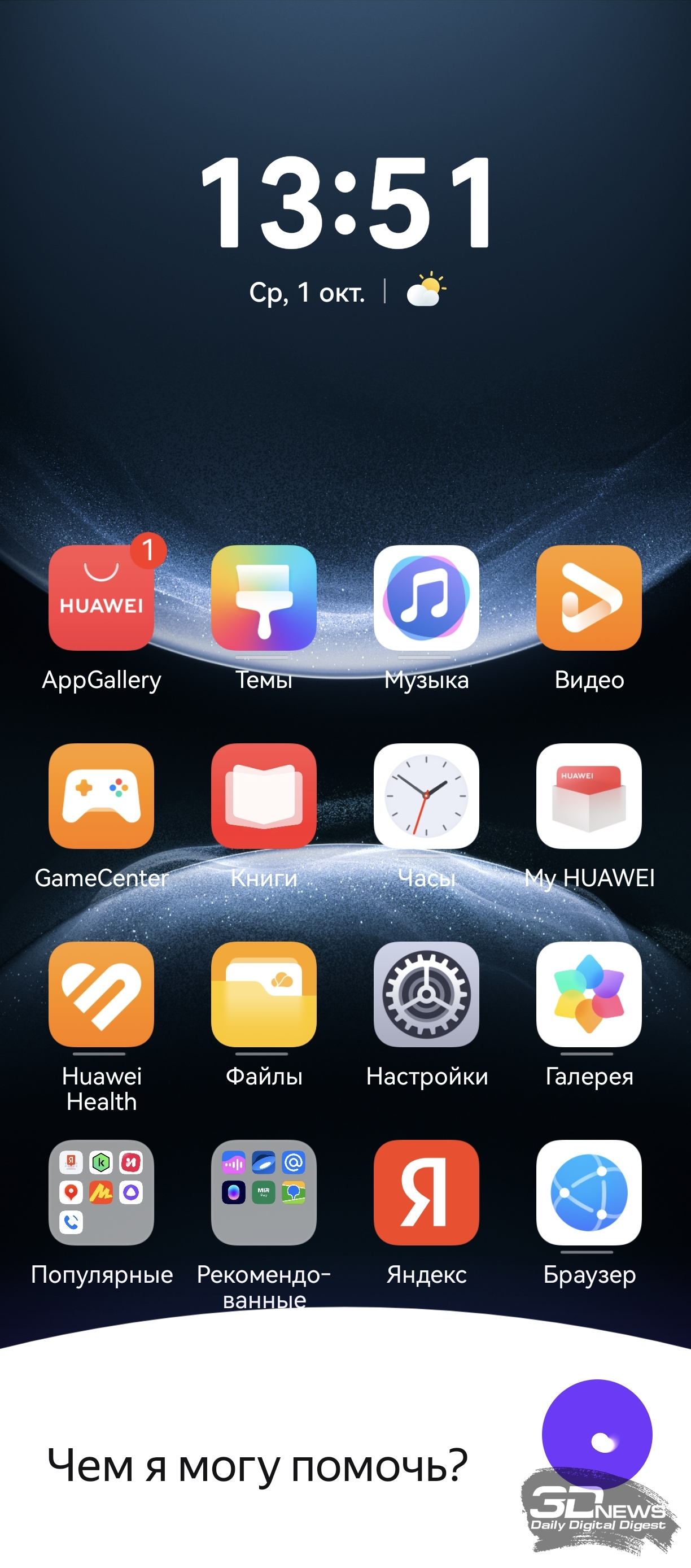Launch My HUAWEI
Viewport: 691px width, 1568px height.
pos(588,795)
